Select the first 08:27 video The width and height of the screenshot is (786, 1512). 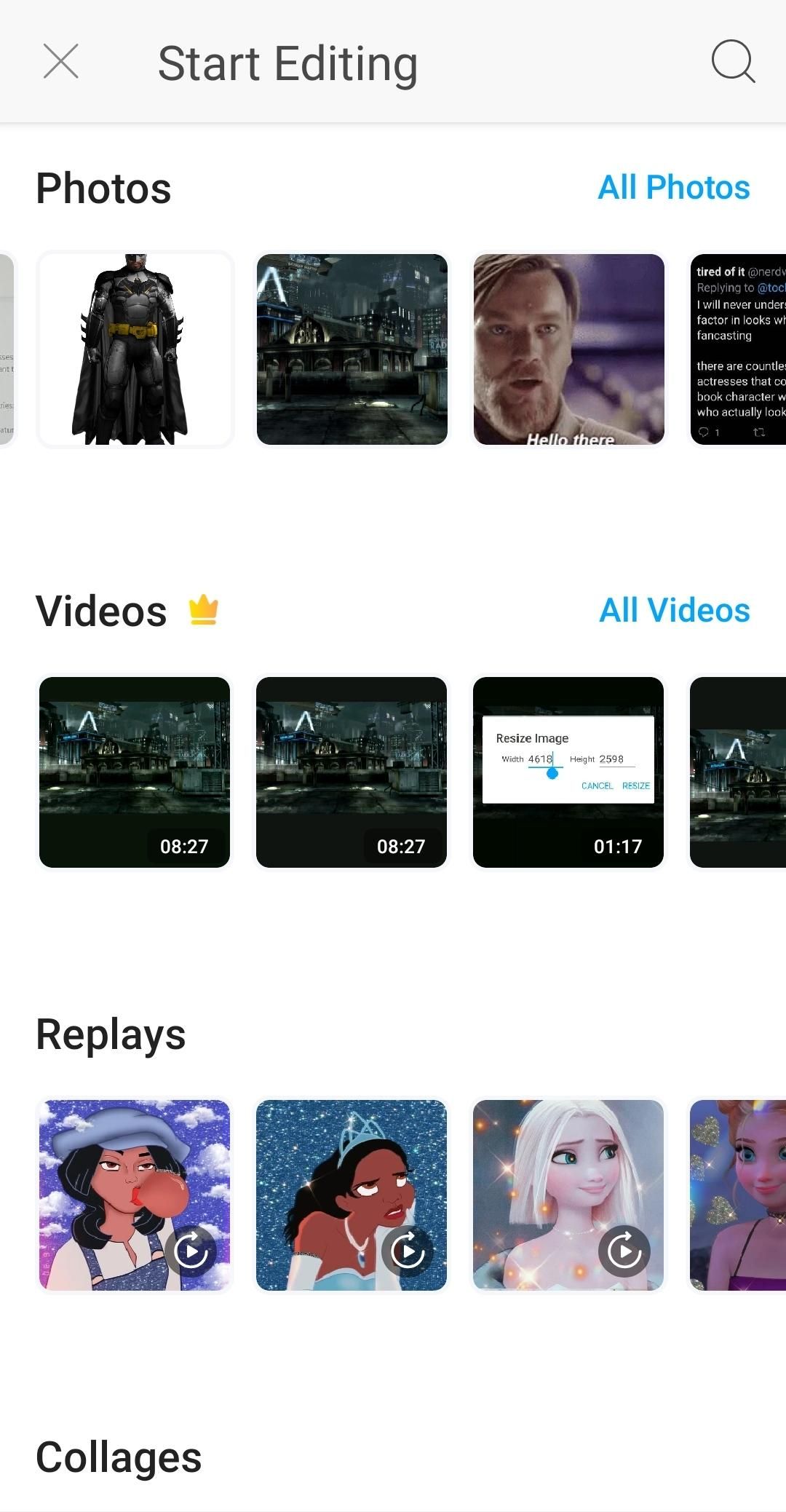click(x=135, y=772)
